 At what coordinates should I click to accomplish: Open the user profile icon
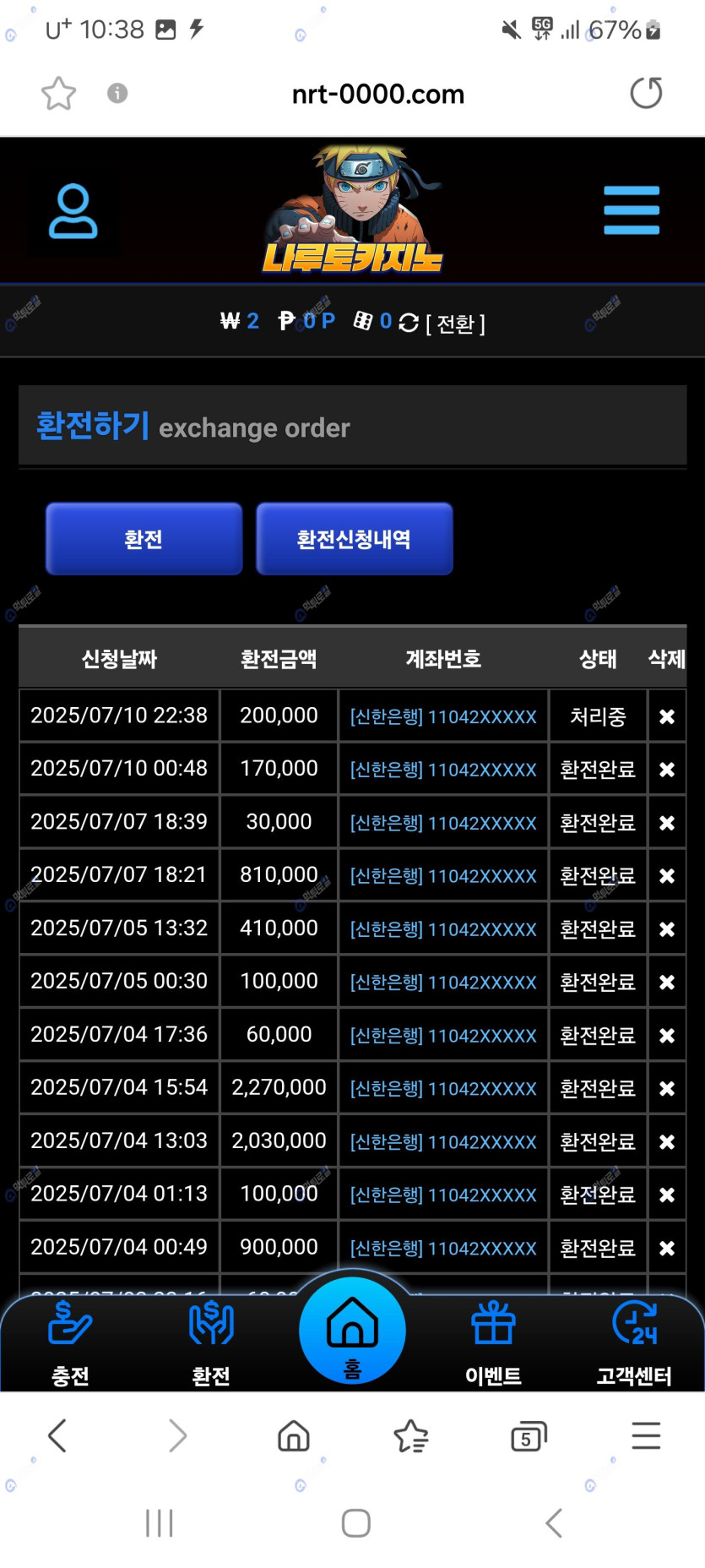pos(73,211)
